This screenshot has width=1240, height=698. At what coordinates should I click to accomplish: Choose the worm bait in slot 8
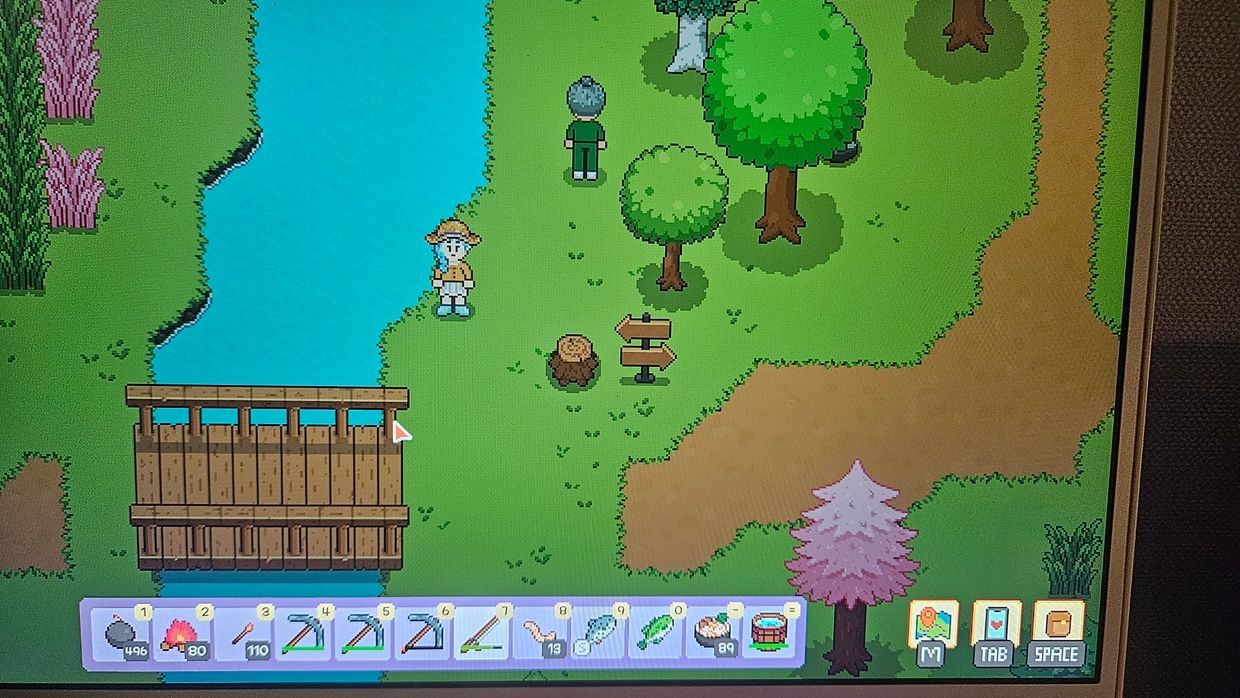(541, 633)
